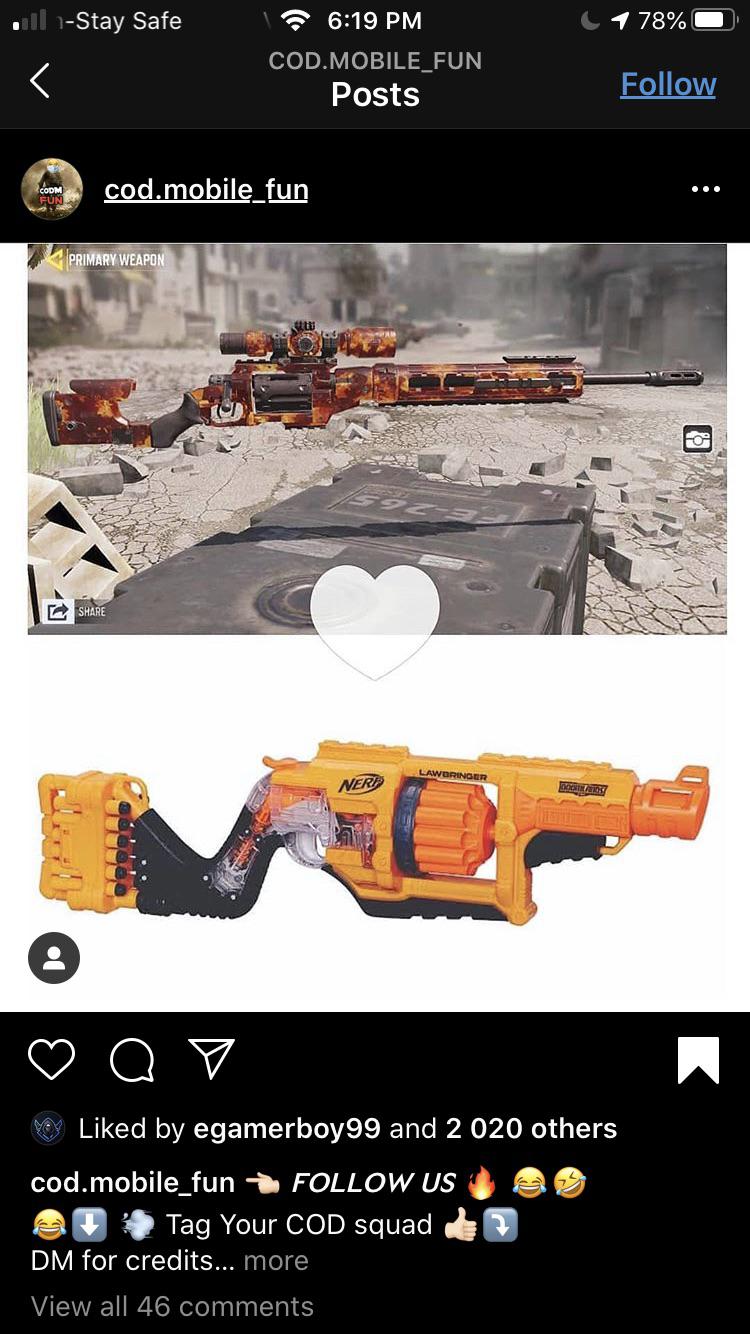
Task: Go back using the top-left arrow
Action: (40, 80)
